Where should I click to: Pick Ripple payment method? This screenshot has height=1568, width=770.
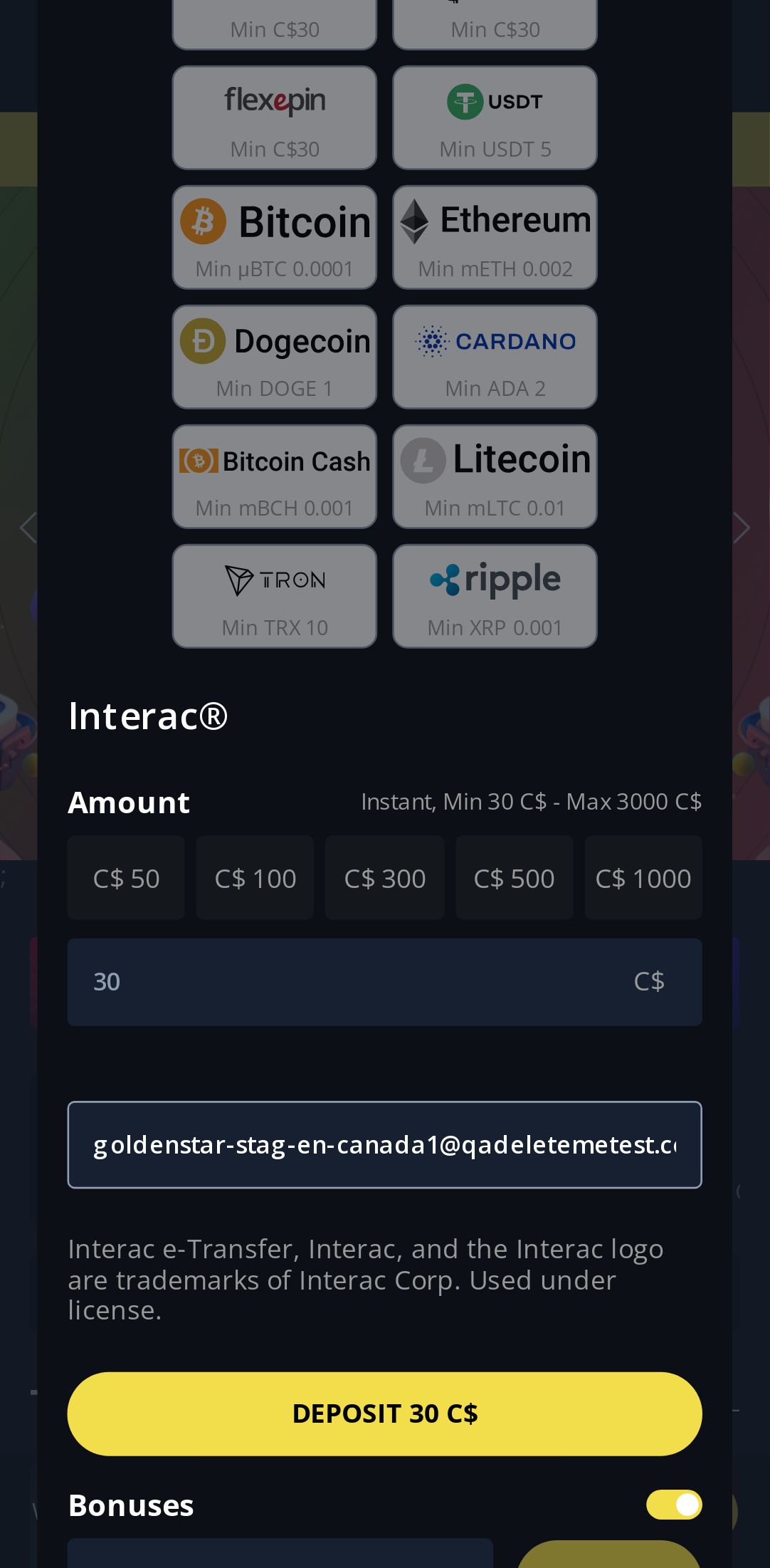[x=495, y=596]
